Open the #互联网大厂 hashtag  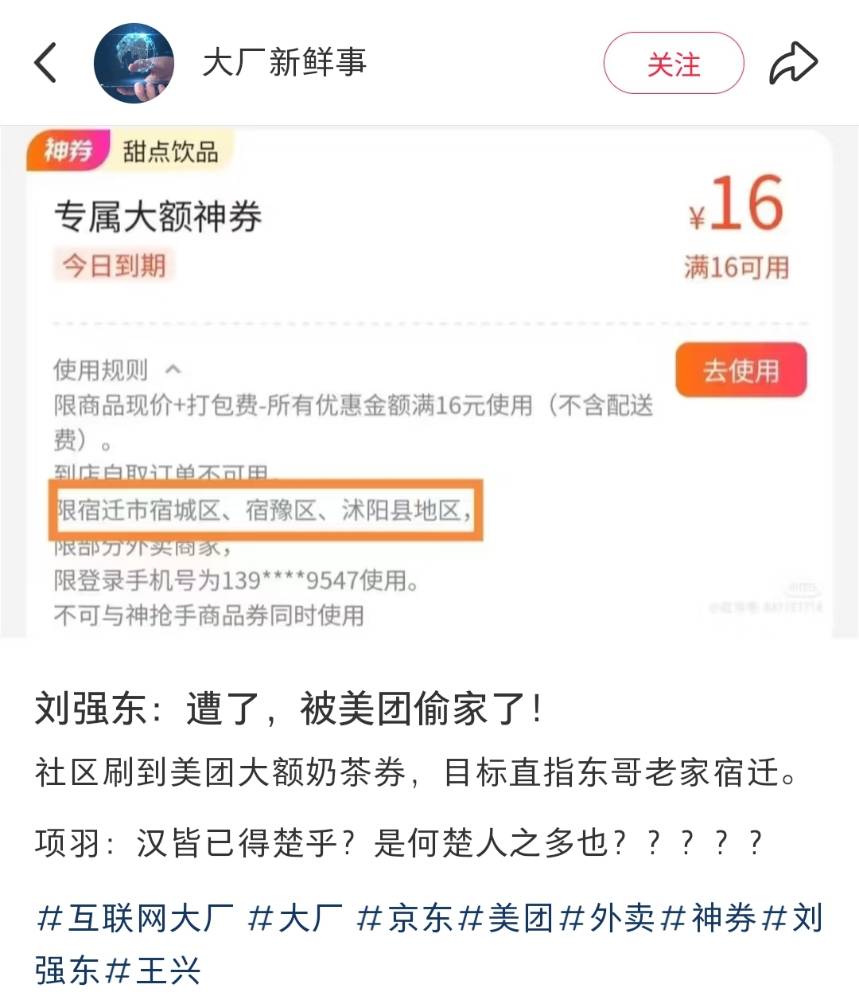136,919
